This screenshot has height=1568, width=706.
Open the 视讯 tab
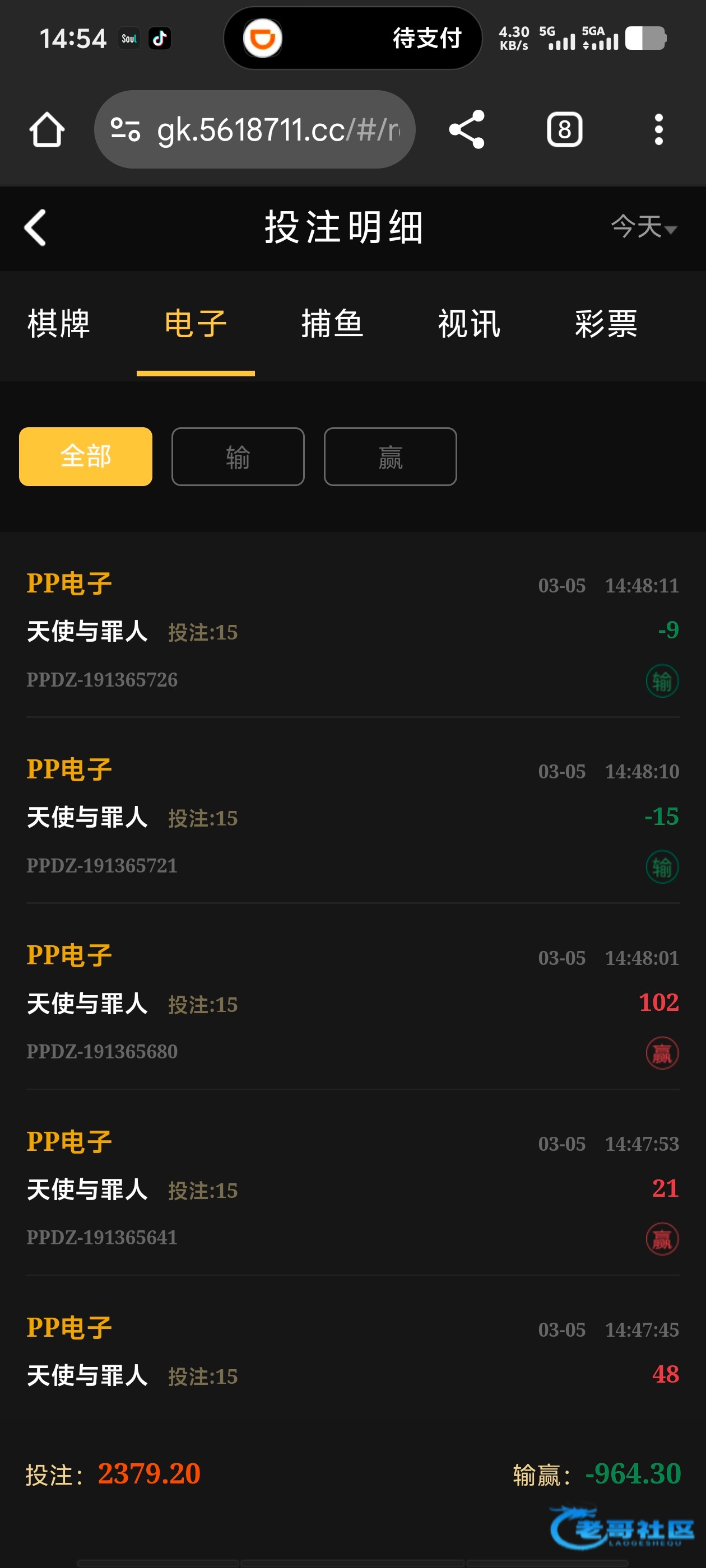click(469, 323)
